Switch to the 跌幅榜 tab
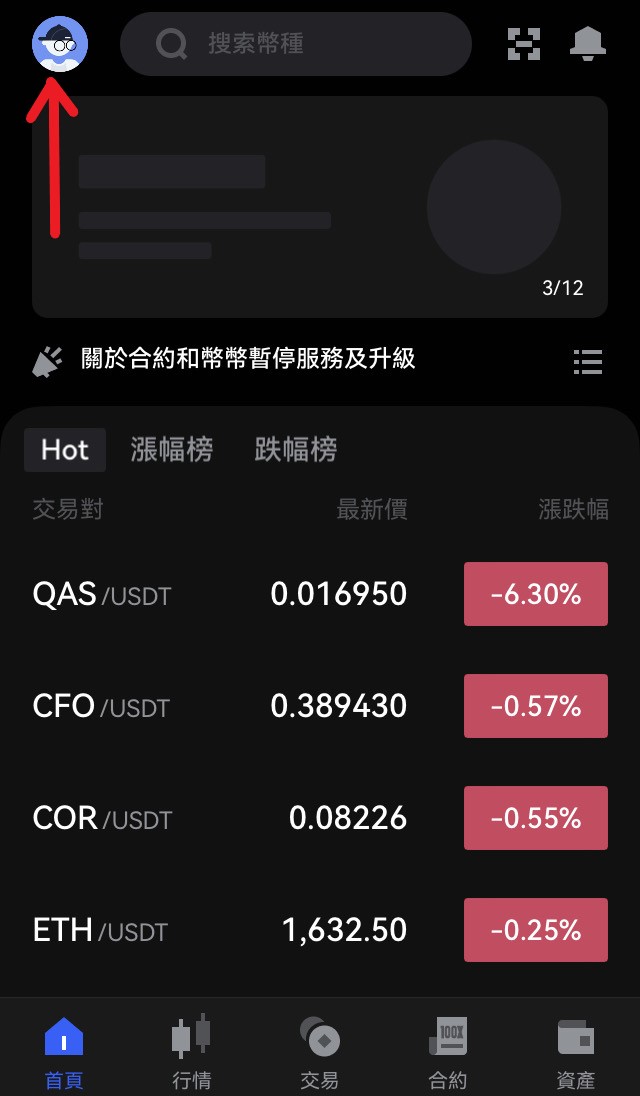 296,450
